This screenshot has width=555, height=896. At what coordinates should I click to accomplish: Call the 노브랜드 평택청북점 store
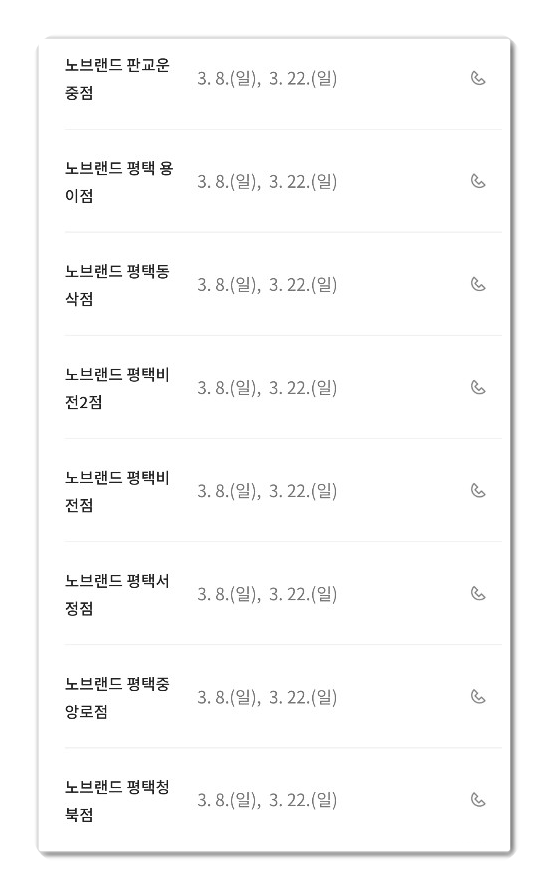click(x=478, y=799)
